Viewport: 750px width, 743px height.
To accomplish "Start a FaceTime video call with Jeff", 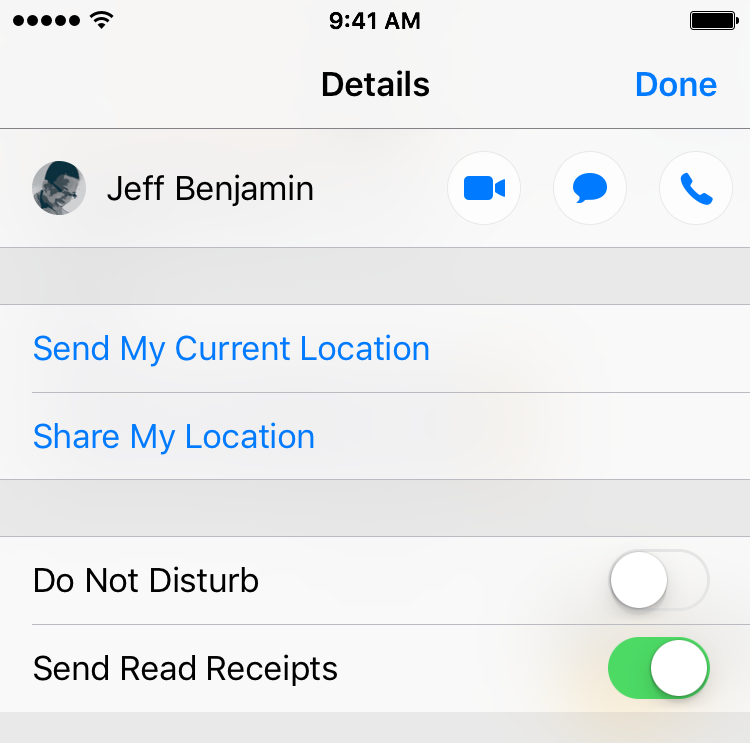I will [x=484, y=188].
